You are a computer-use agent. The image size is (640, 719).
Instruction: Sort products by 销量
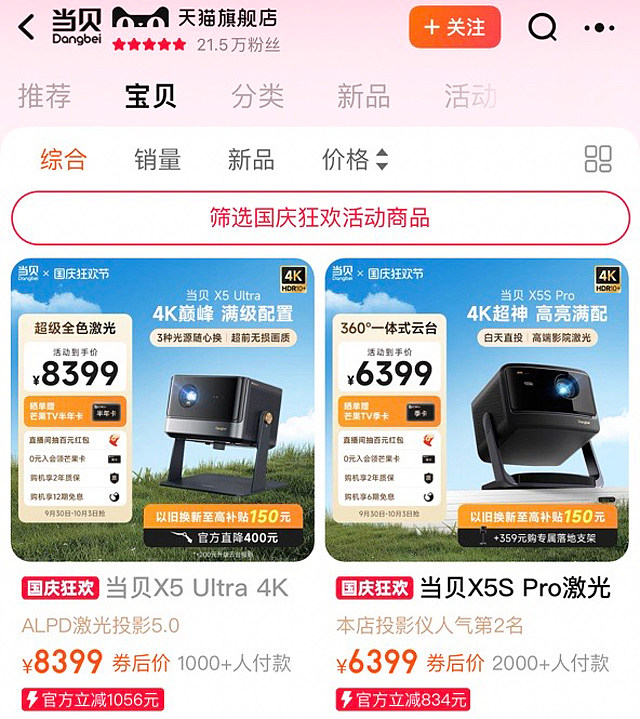coord(158,159)
